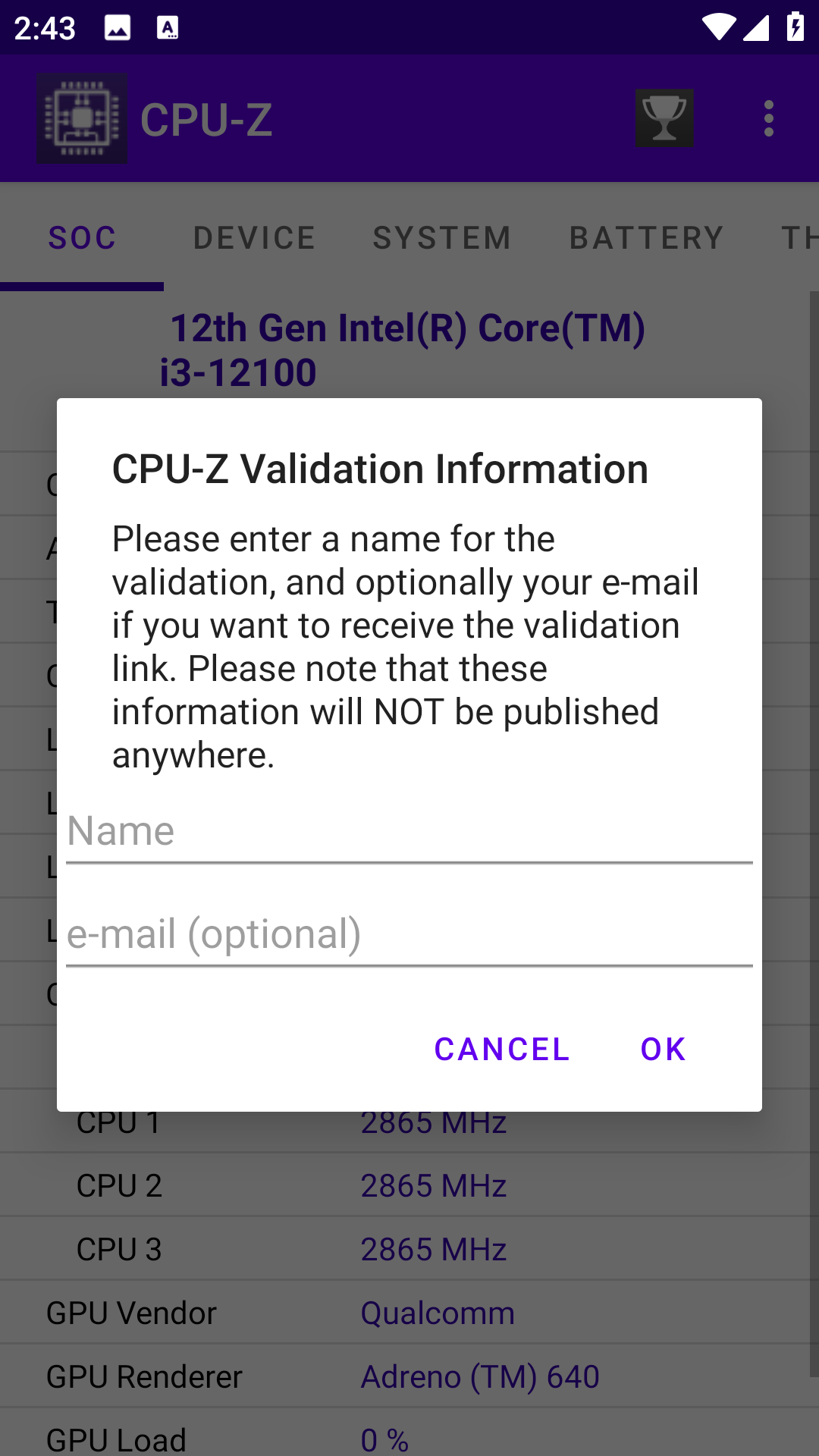The image size is (819, 1456).
Task: Select the BATTERY tab
Action: tap(646, 237)
